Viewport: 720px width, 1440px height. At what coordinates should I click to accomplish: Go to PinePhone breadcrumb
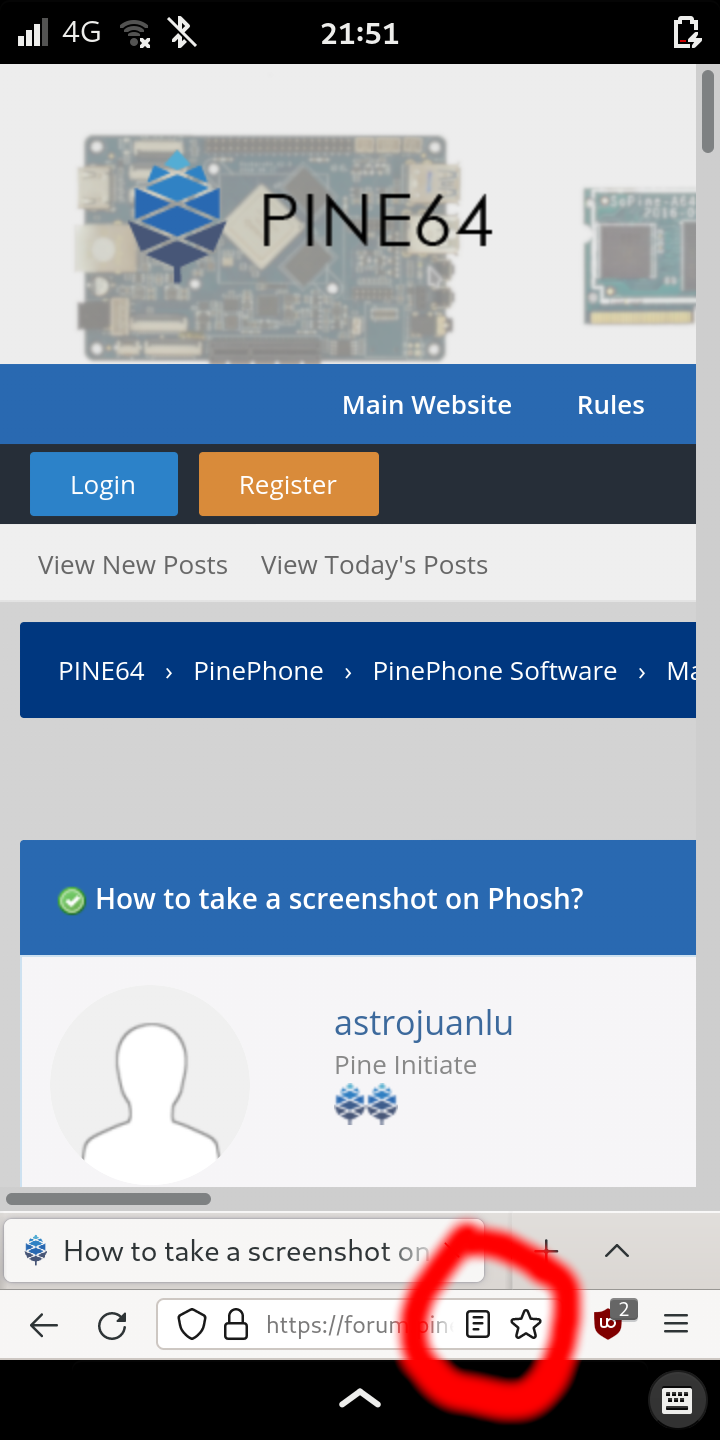point(258,671)
